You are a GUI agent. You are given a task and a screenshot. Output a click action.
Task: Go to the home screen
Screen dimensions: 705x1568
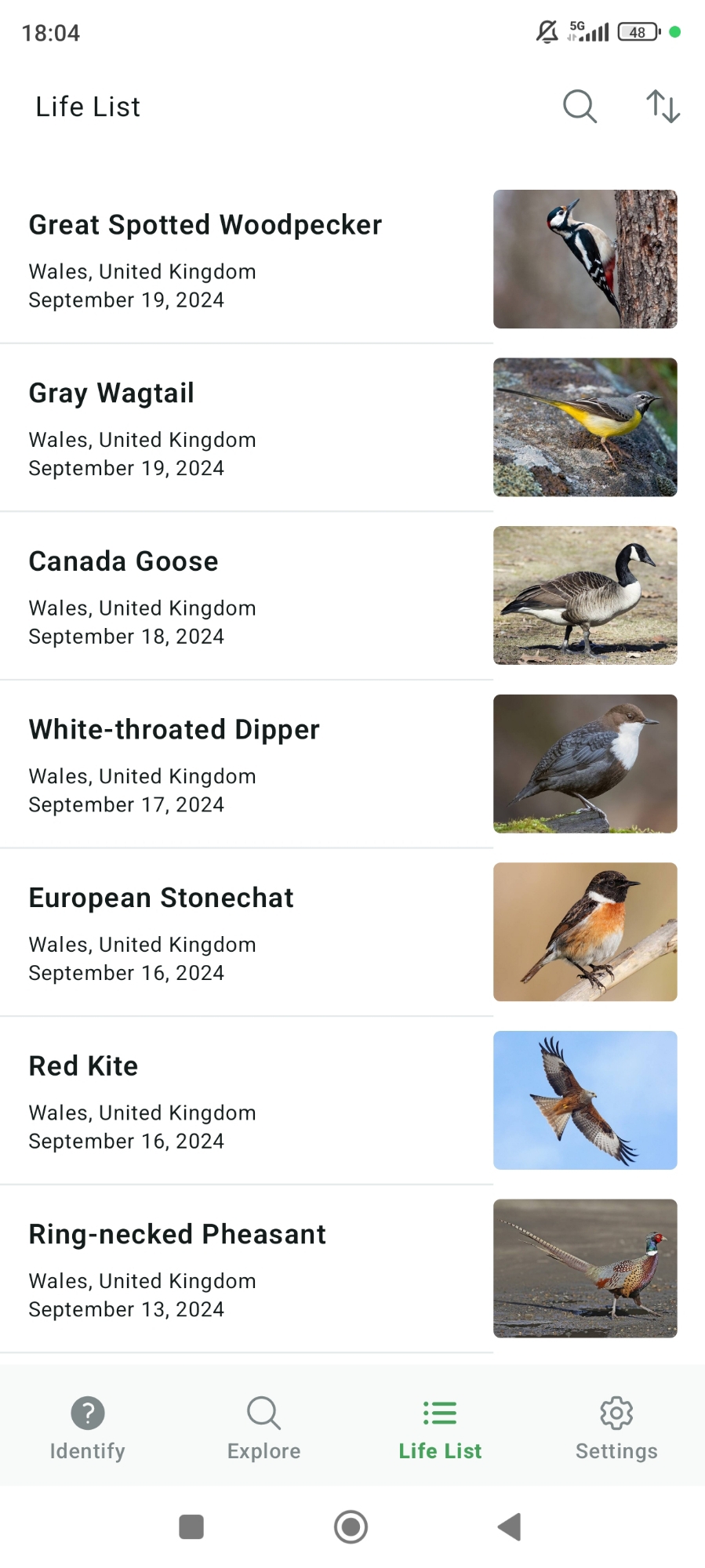(351, 1526)
